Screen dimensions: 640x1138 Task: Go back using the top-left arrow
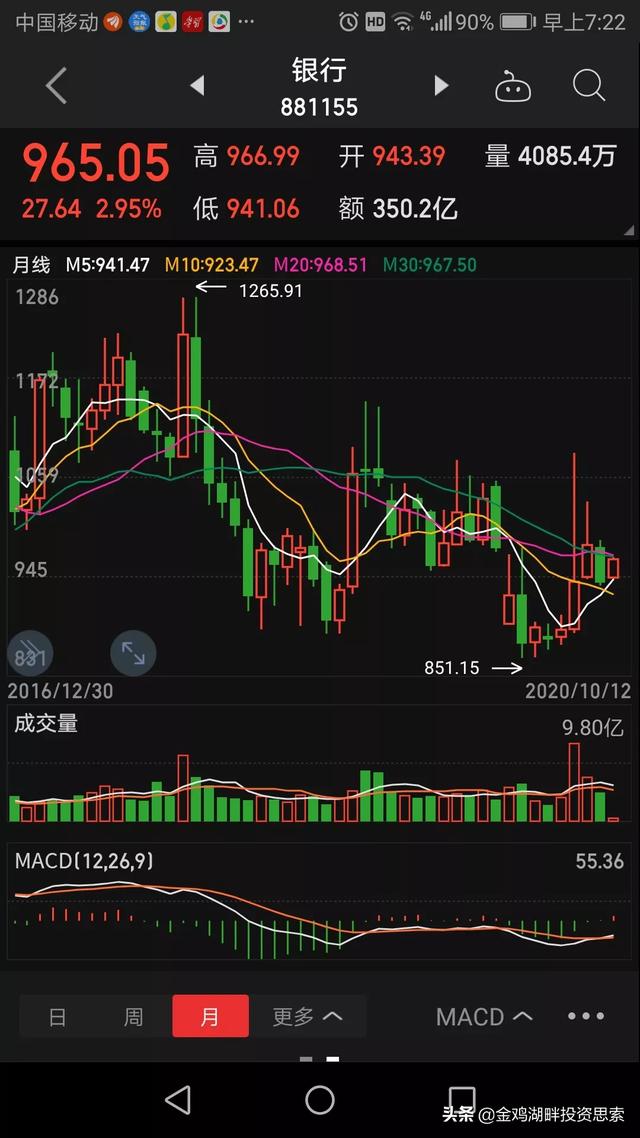pyautogui.click(x=56, y=86)
